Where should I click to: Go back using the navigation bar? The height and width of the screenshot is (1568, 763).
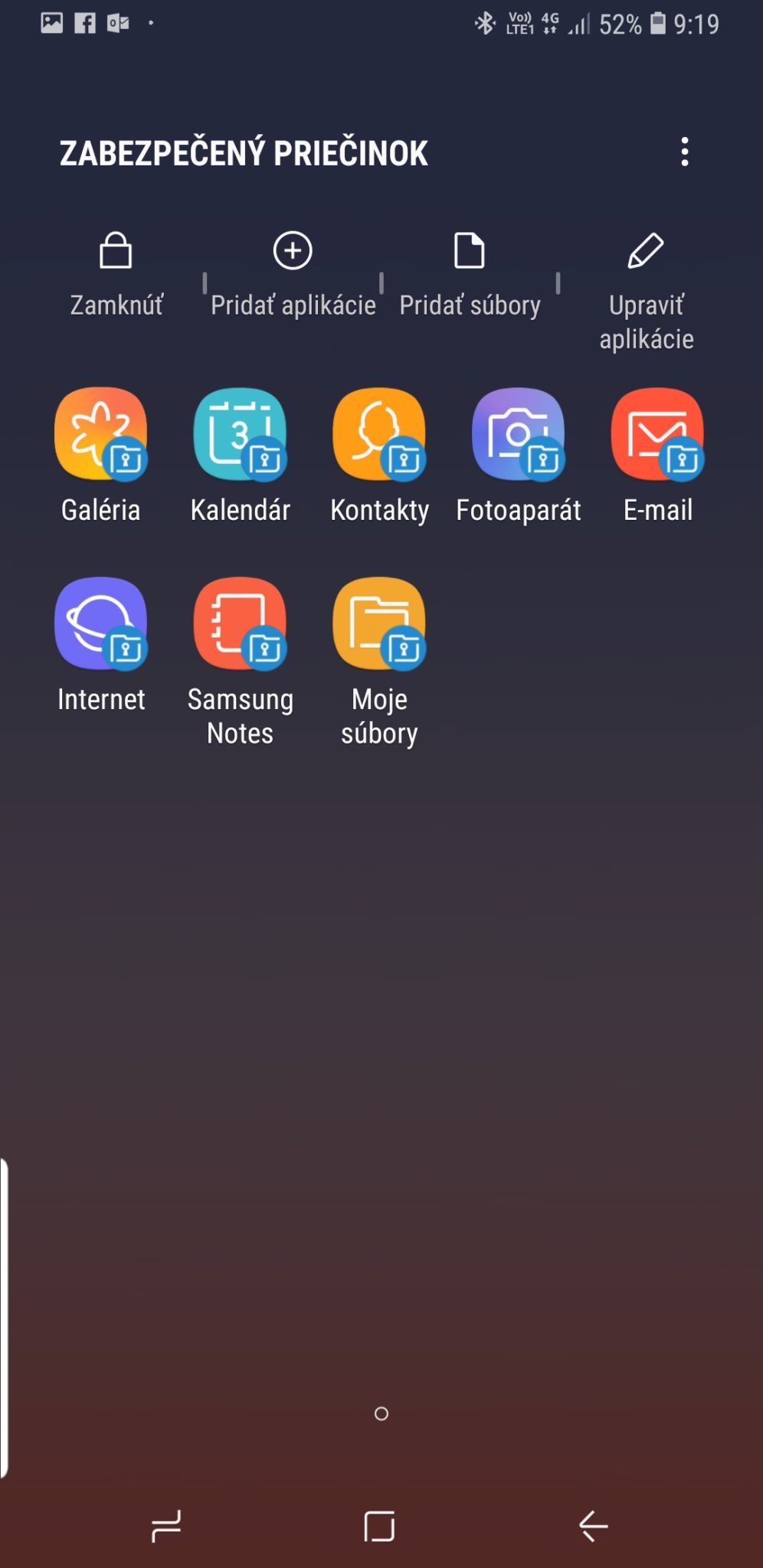point(593,1525)
